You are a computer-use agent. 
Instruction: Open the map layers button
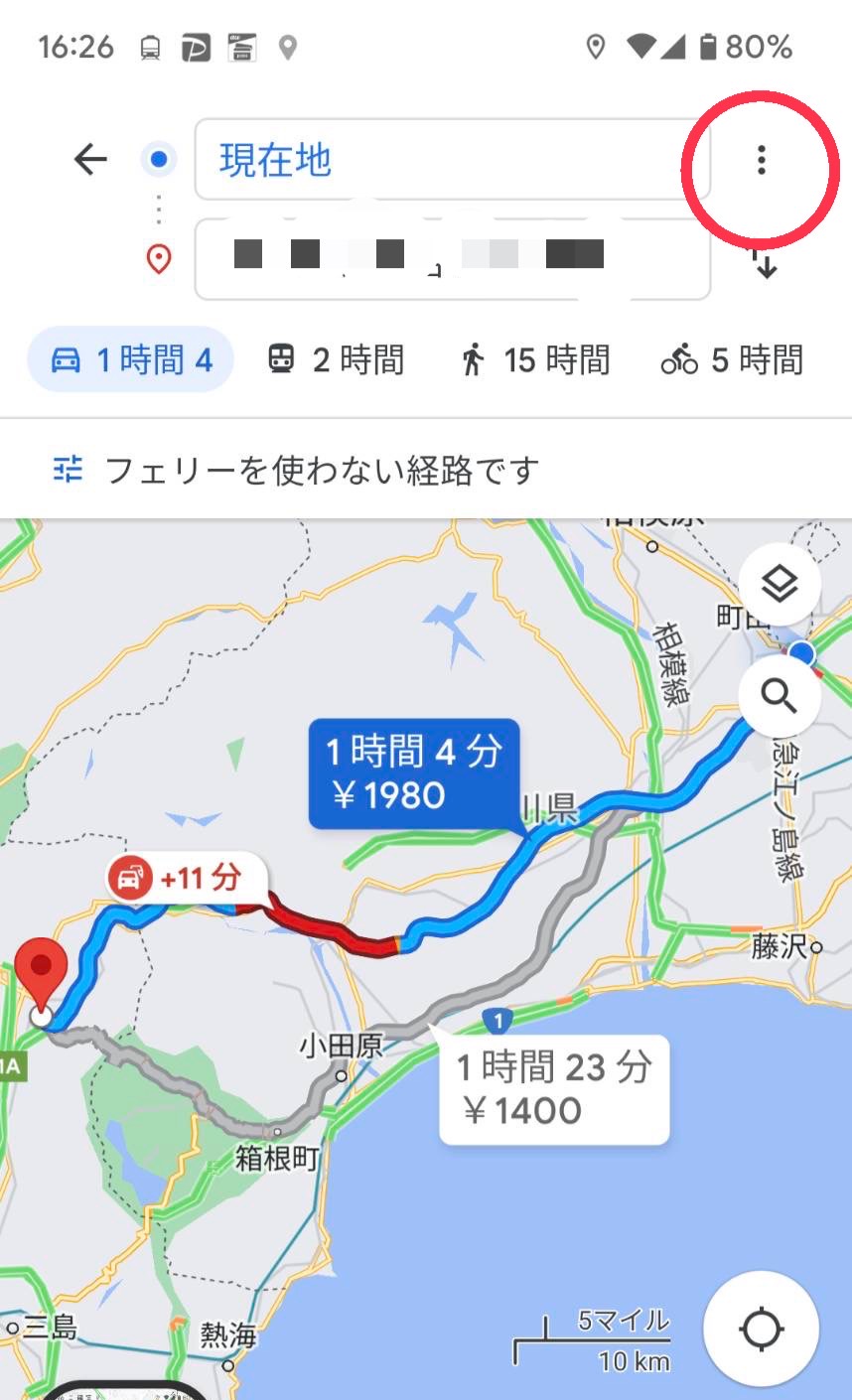pyautogui.click(x=780, y=585)
